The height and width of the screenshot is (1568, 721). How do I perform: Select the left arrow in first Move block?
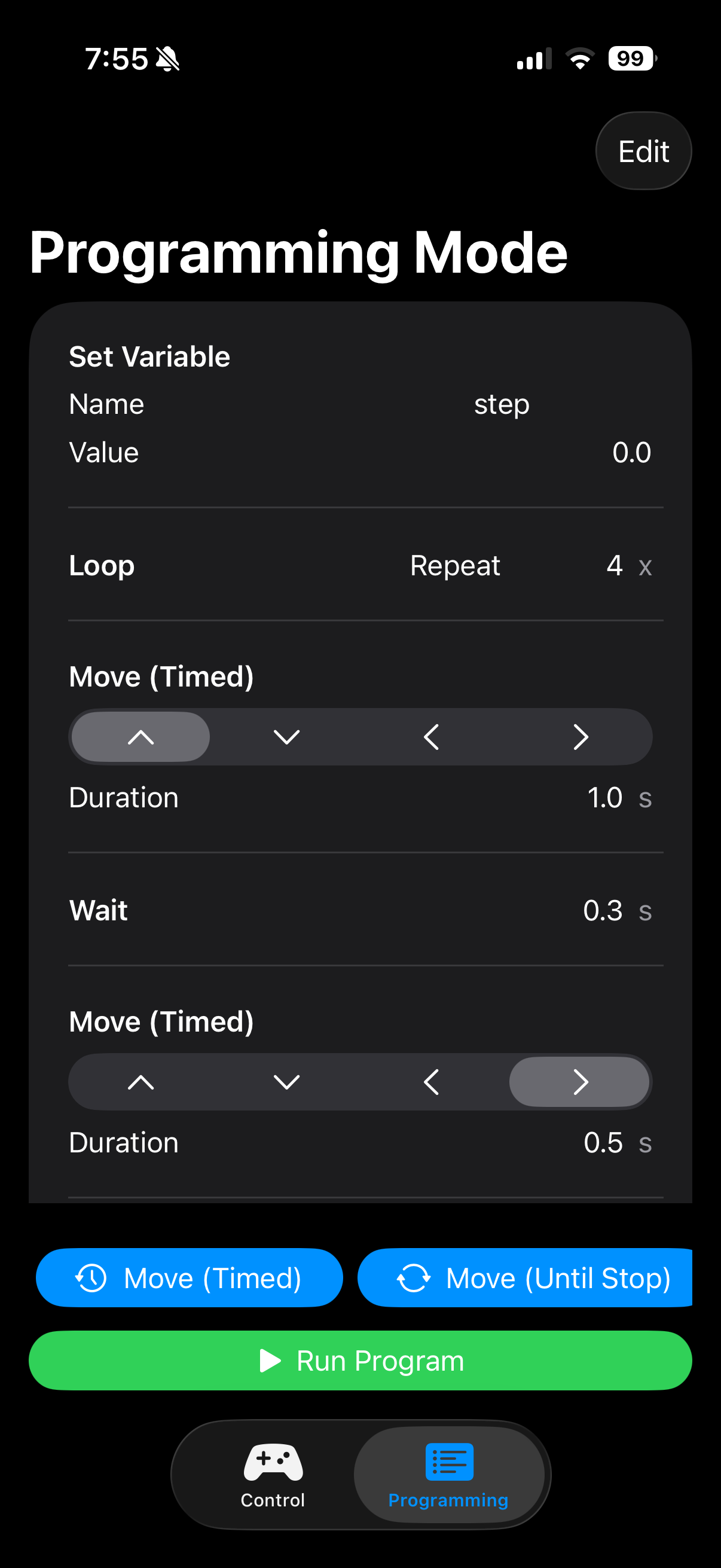coord(432,737)
